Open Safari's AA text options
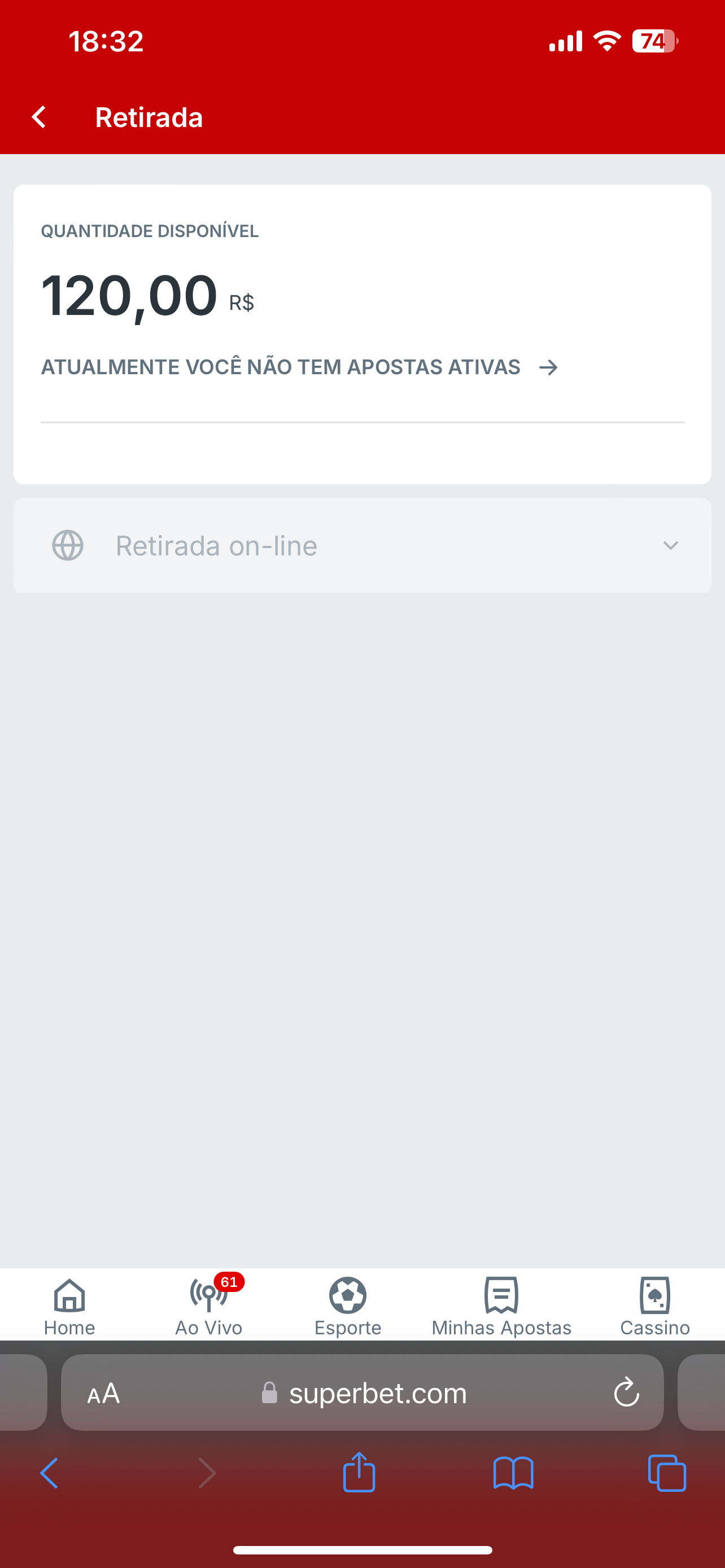 click(103, 1393)
